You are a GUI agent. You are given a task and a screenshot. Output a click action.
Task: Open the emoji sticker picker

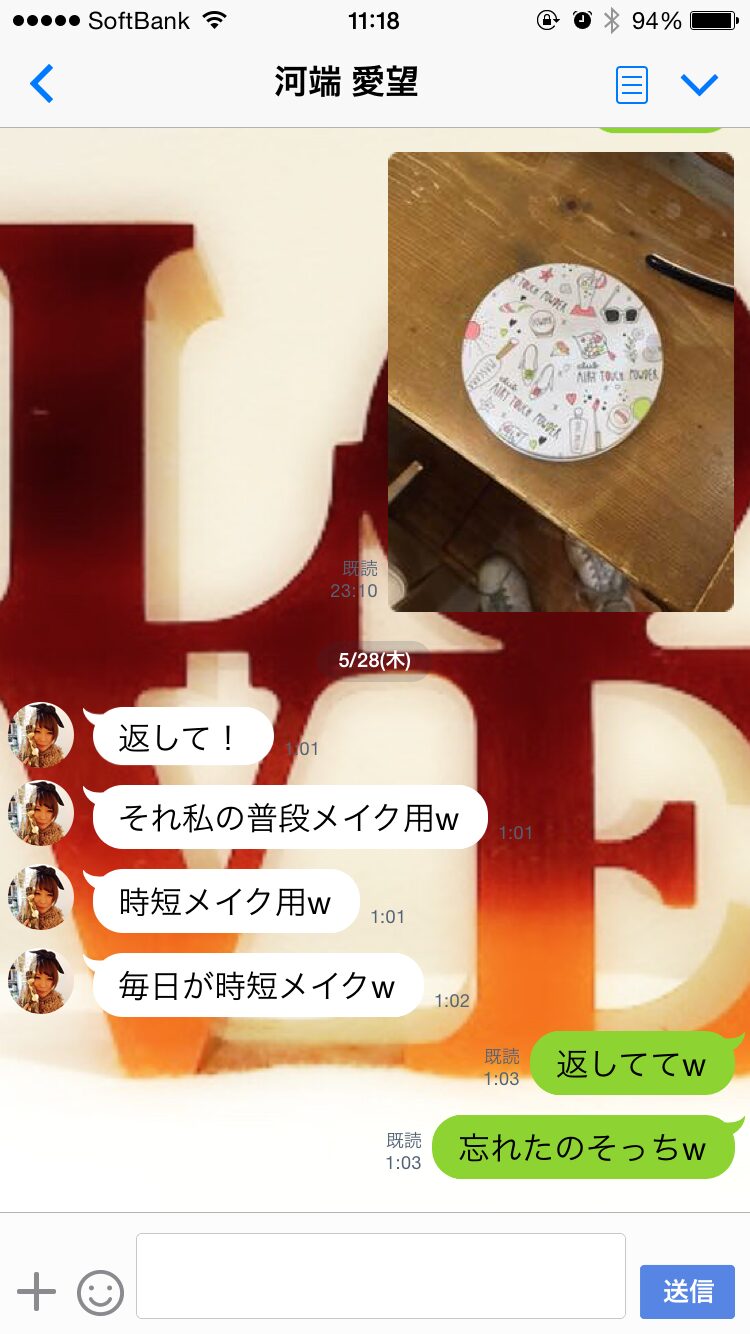coord(101,1291)
